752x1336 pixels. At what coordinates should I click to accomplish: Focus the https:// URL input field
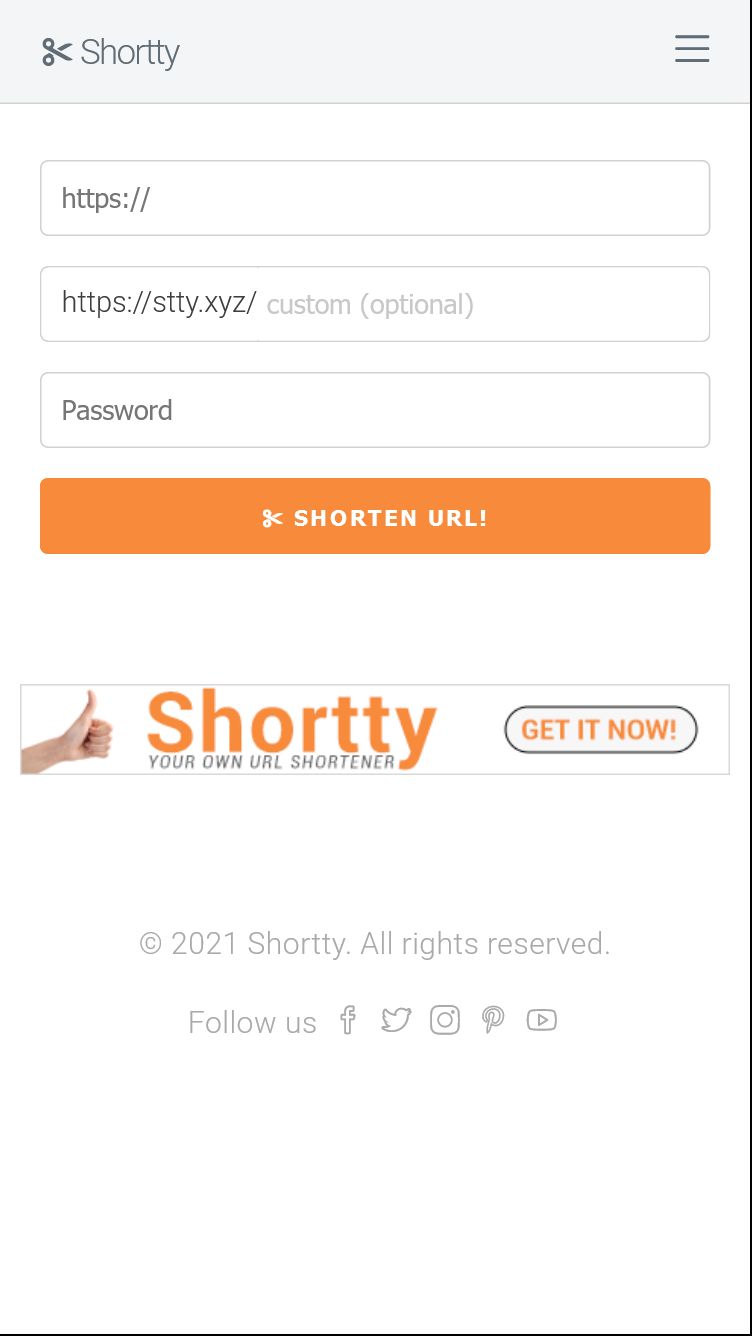(375, 198)
